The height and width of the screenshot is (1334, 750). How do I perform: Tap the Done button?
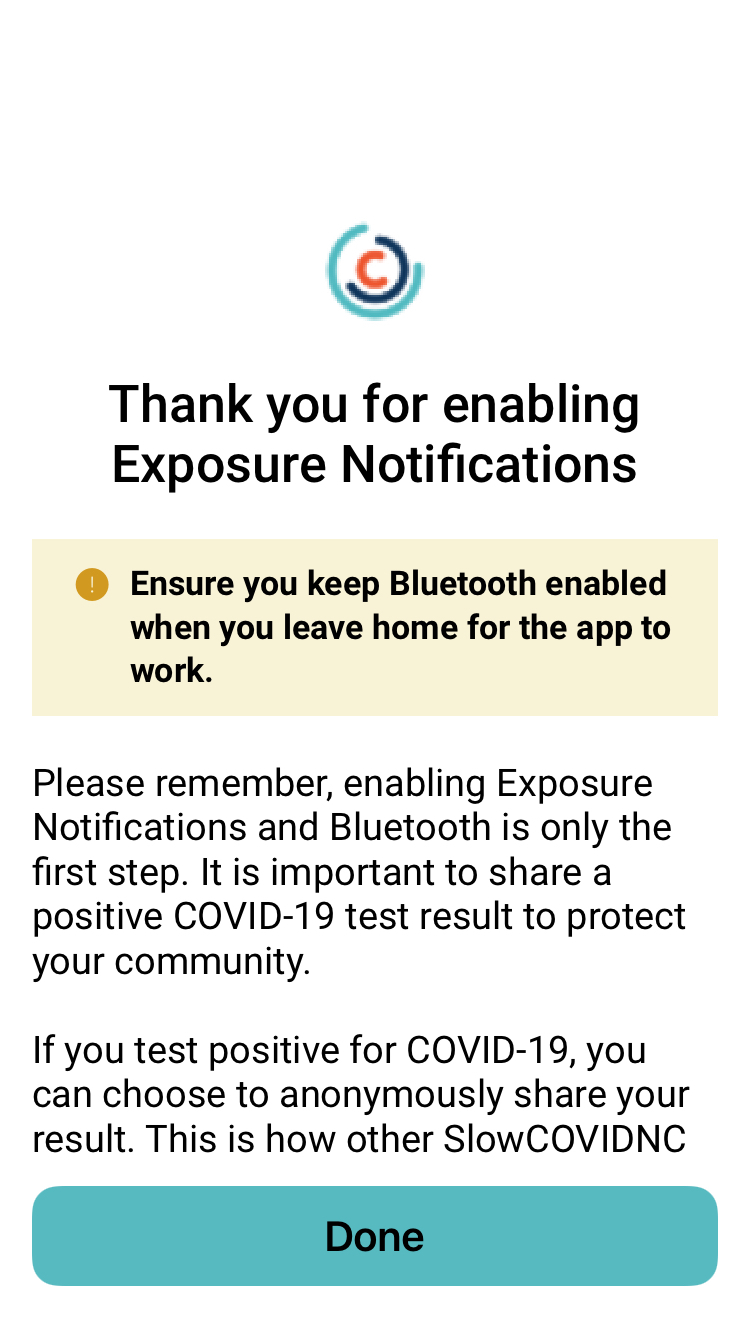click(375, 1236)
